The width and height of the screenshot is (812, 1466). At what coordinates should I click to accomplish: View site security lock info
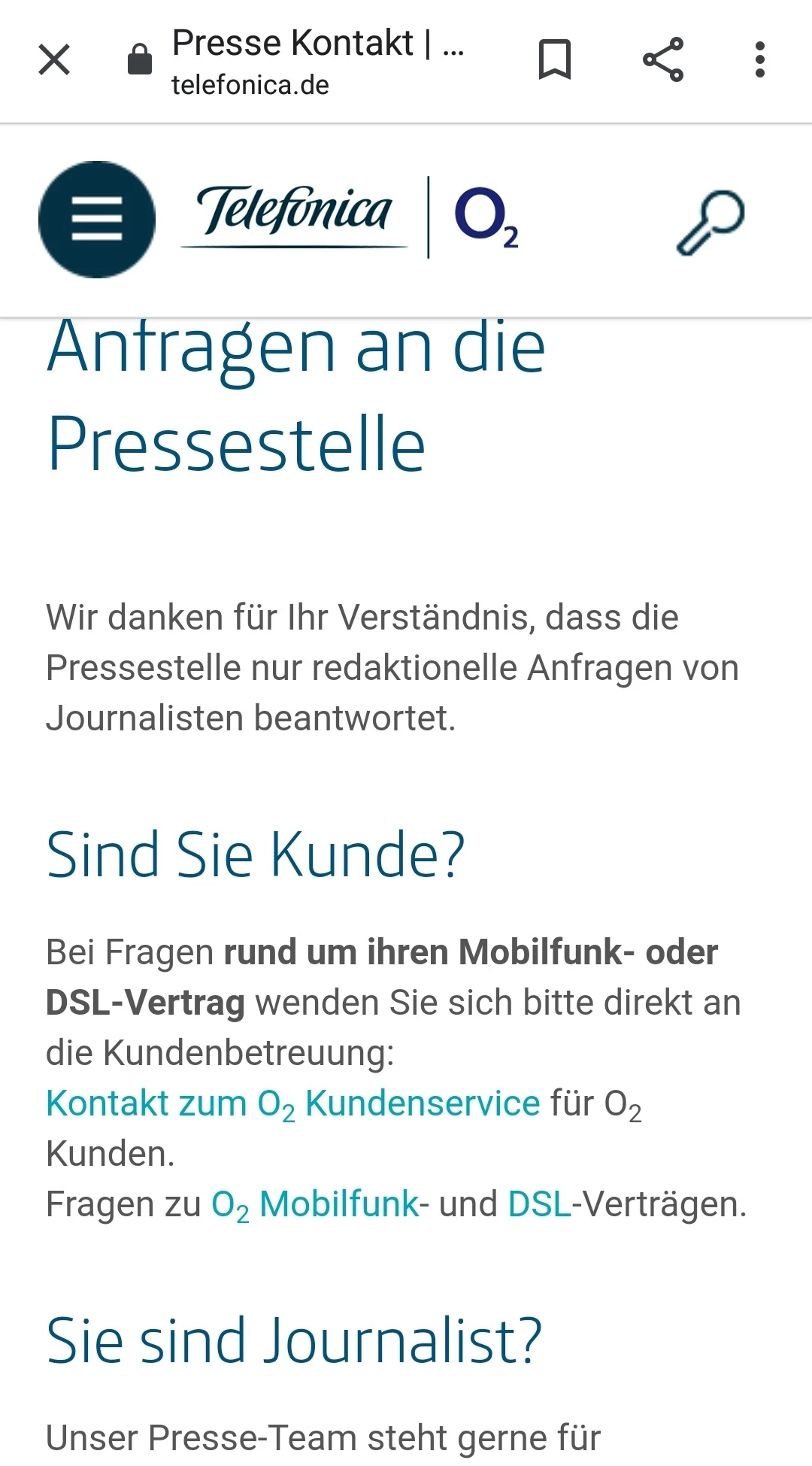point(140,60)
